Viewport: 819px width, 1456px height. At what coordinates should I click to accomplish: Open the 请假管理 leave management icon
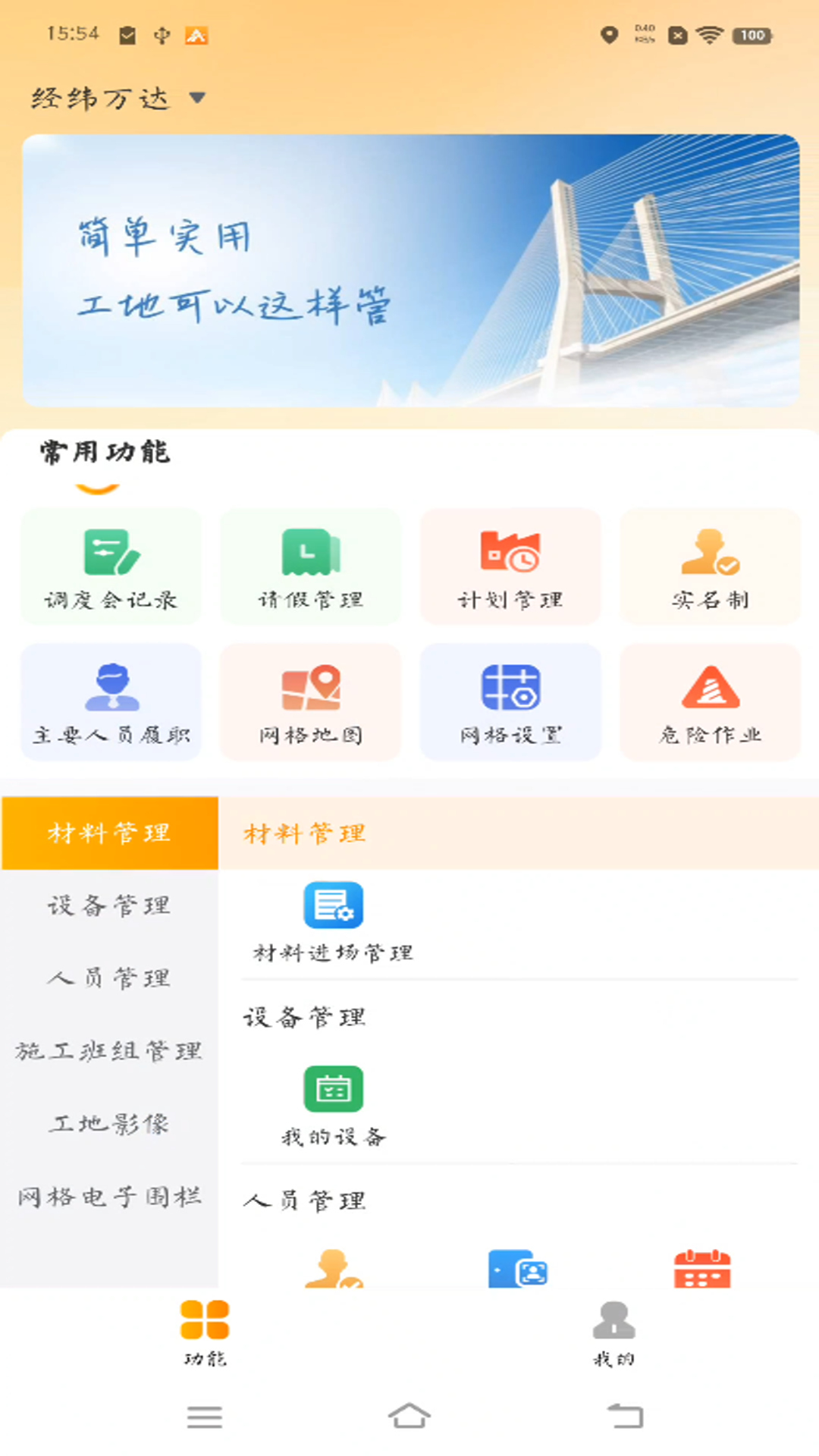[310, 565]
